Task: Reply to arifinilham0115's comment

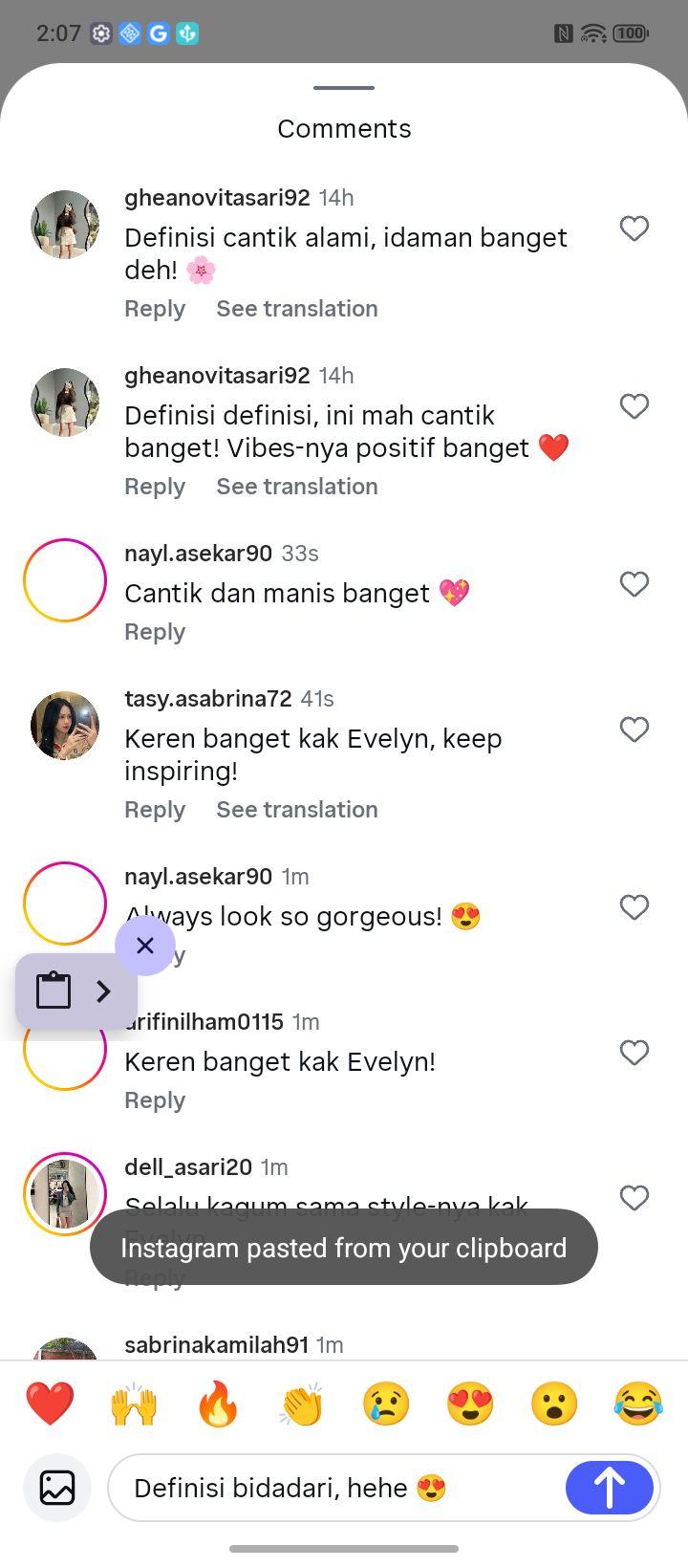Action: coord(155,1100)
